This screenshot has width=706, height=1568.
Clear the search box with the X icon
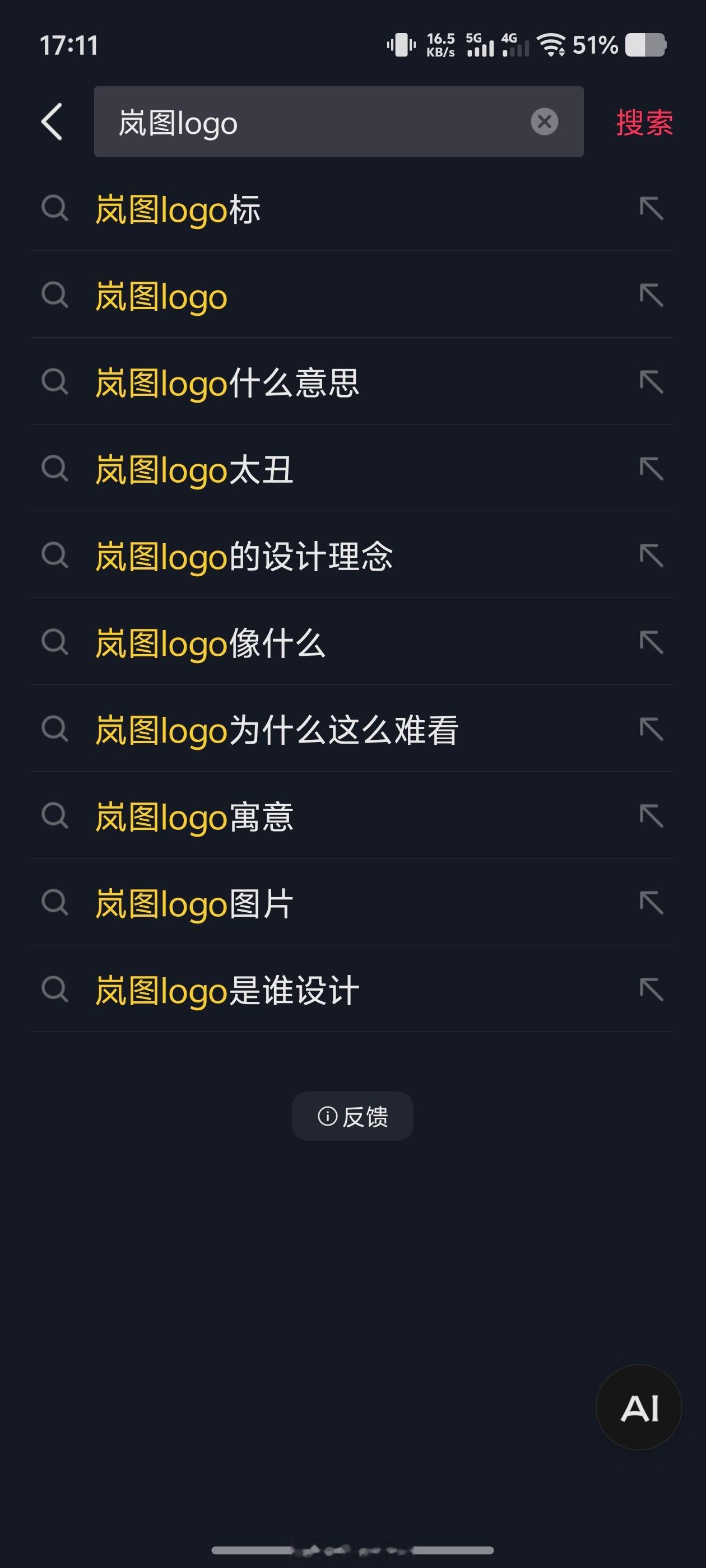(x=544, y=122)
